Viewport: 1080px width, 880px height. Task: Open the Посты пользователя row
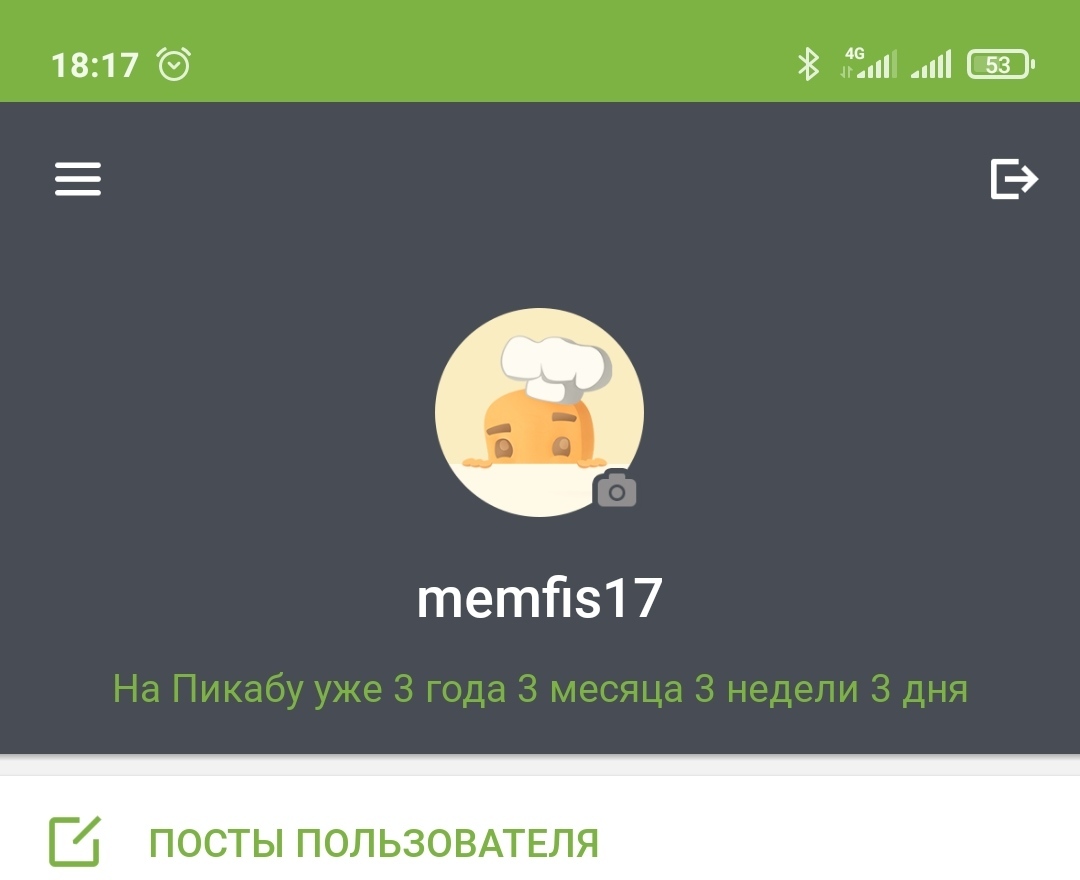tap(373, 843)
